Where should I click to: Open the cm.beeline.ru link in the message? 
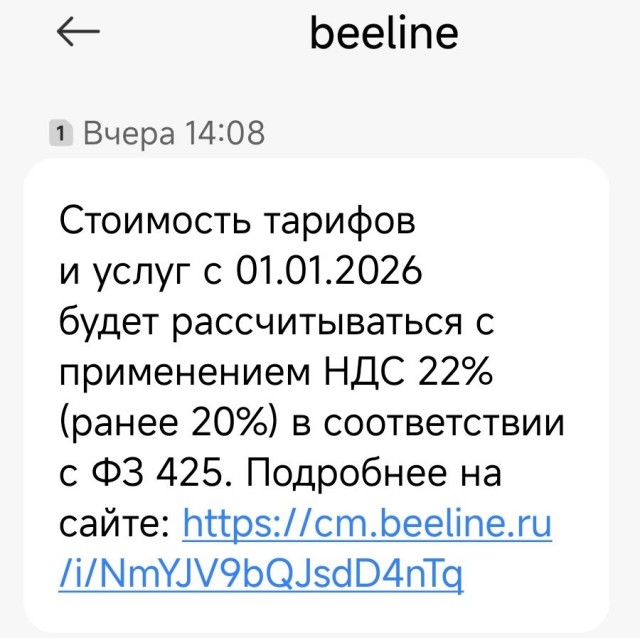[x=367, y=524]
